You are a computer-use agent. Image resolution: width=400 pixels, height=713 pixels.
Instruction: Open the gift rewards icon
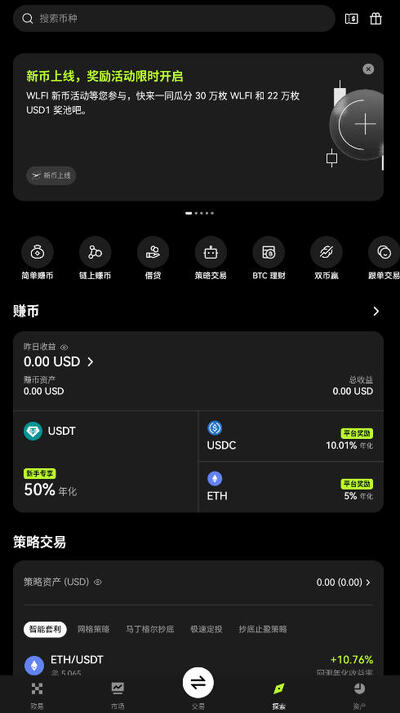coord(376,19)
